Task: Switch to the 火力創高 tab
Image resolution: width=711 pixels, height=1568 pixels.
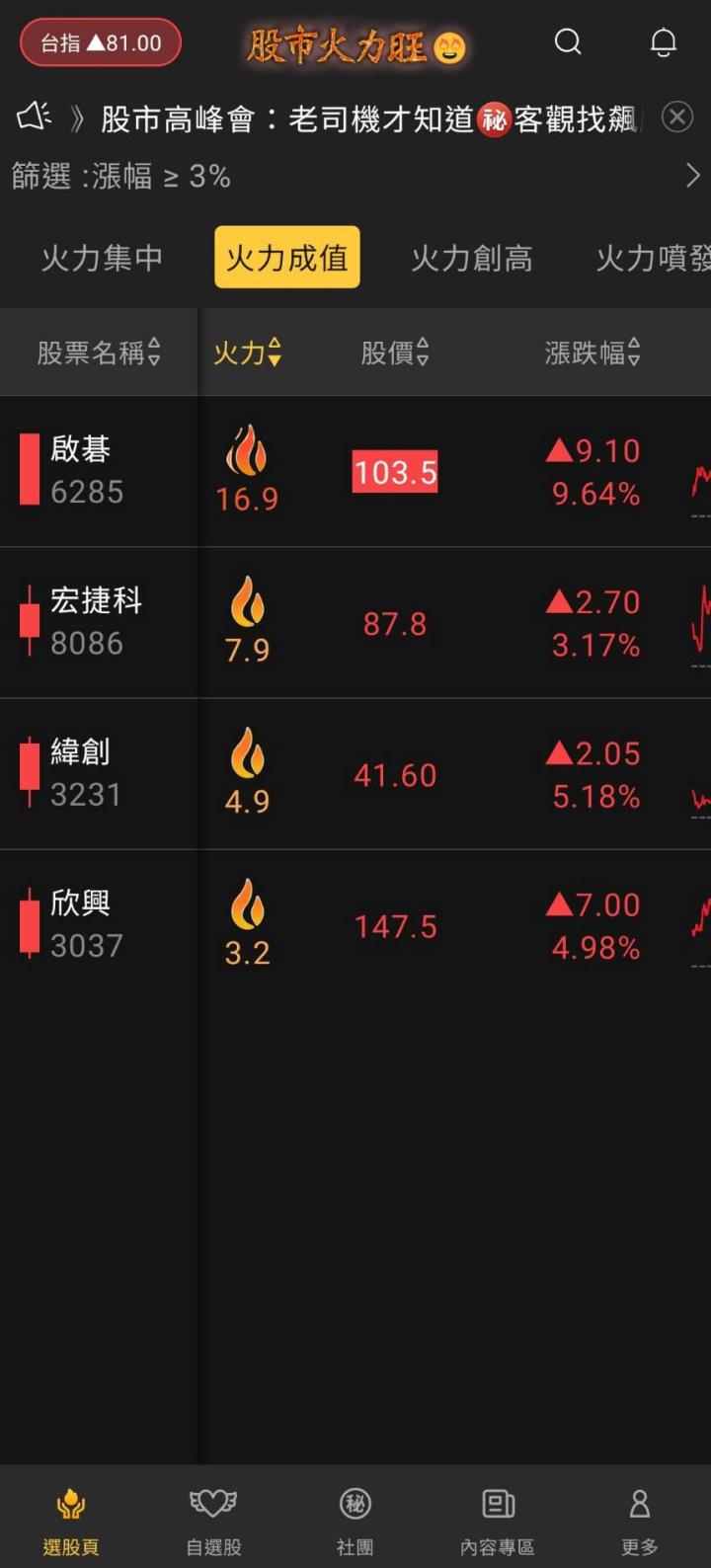Action: point(471,258)
